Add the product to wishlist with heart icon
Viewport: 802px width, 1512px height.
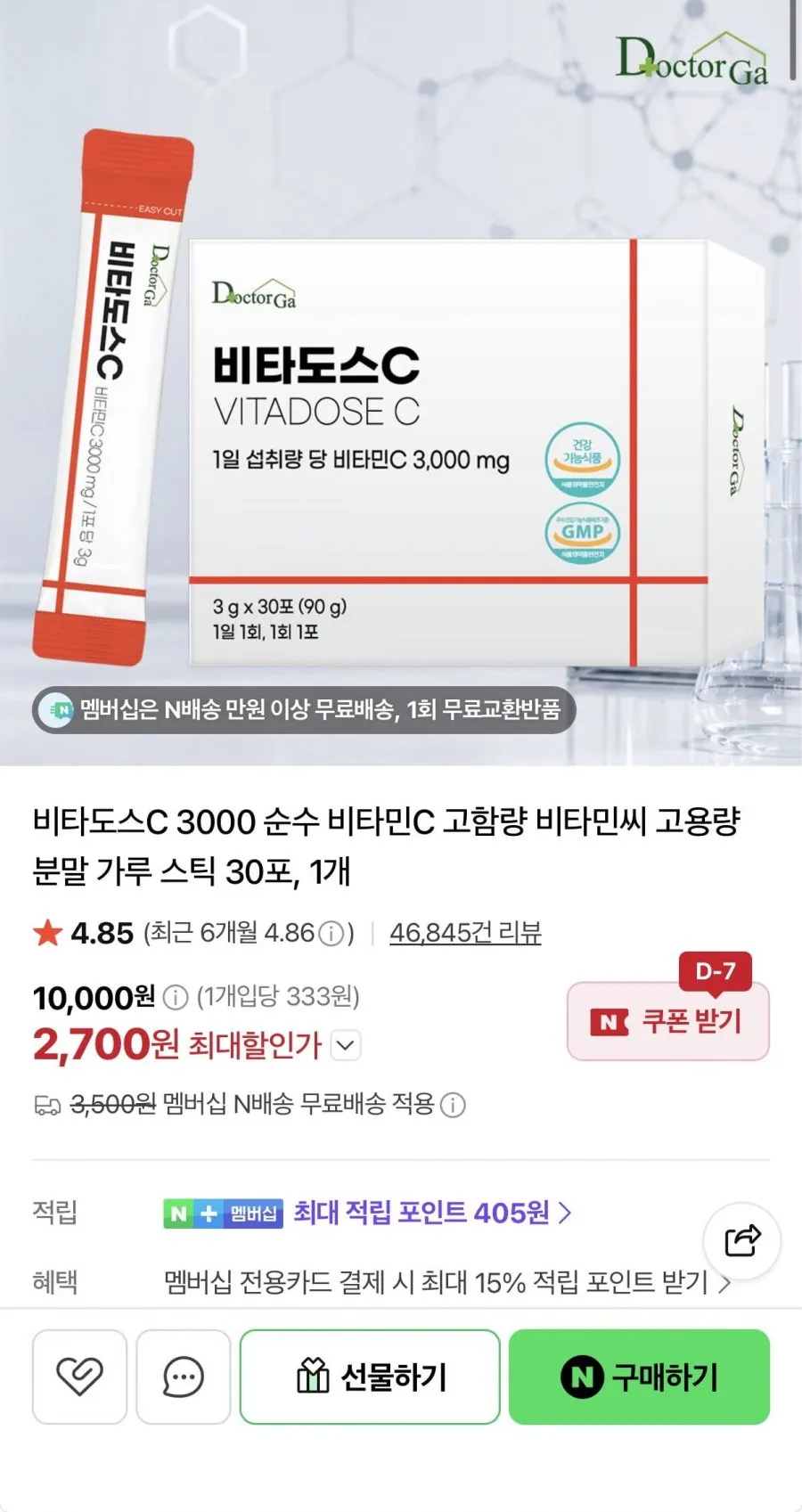79,1377
